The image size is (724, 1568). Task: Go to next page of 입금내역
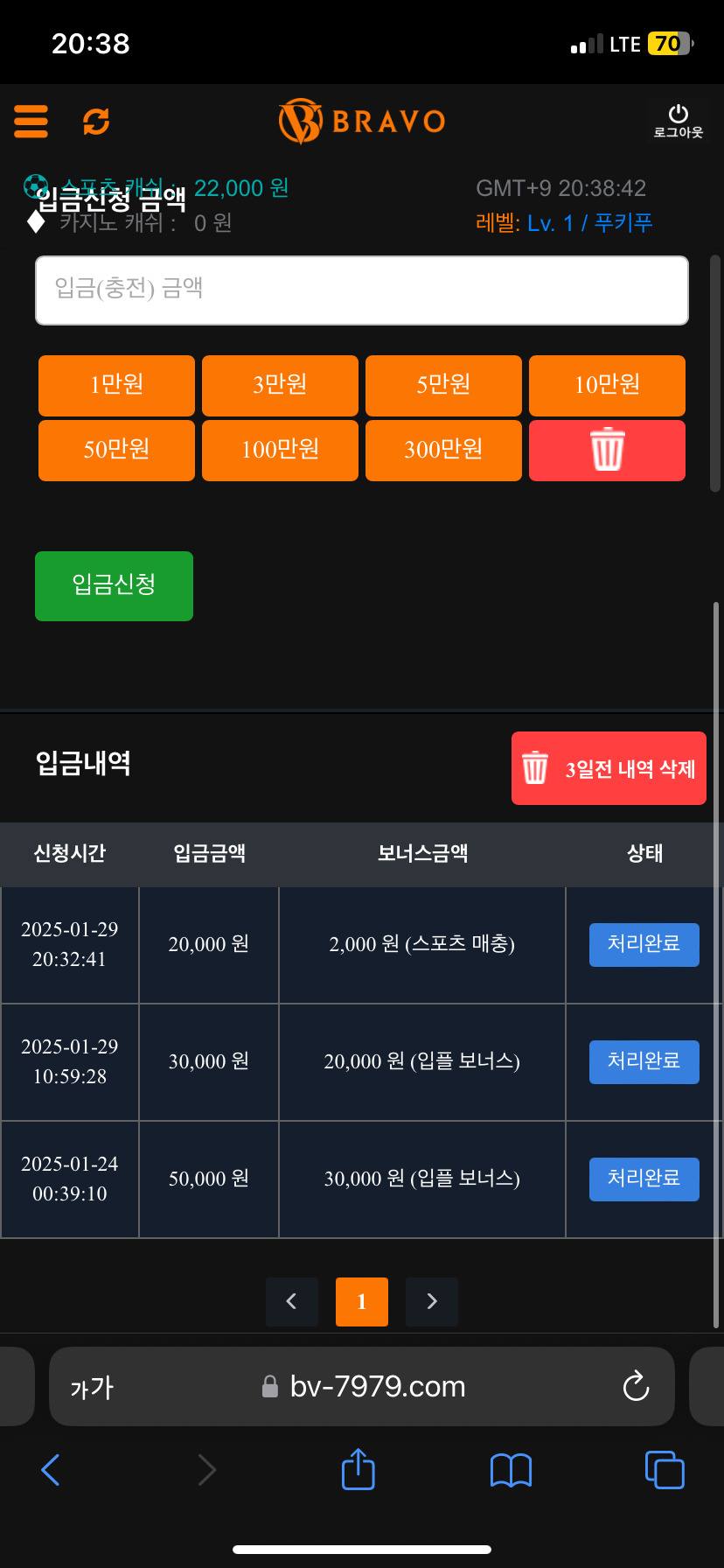click(x=432, y=1301)
